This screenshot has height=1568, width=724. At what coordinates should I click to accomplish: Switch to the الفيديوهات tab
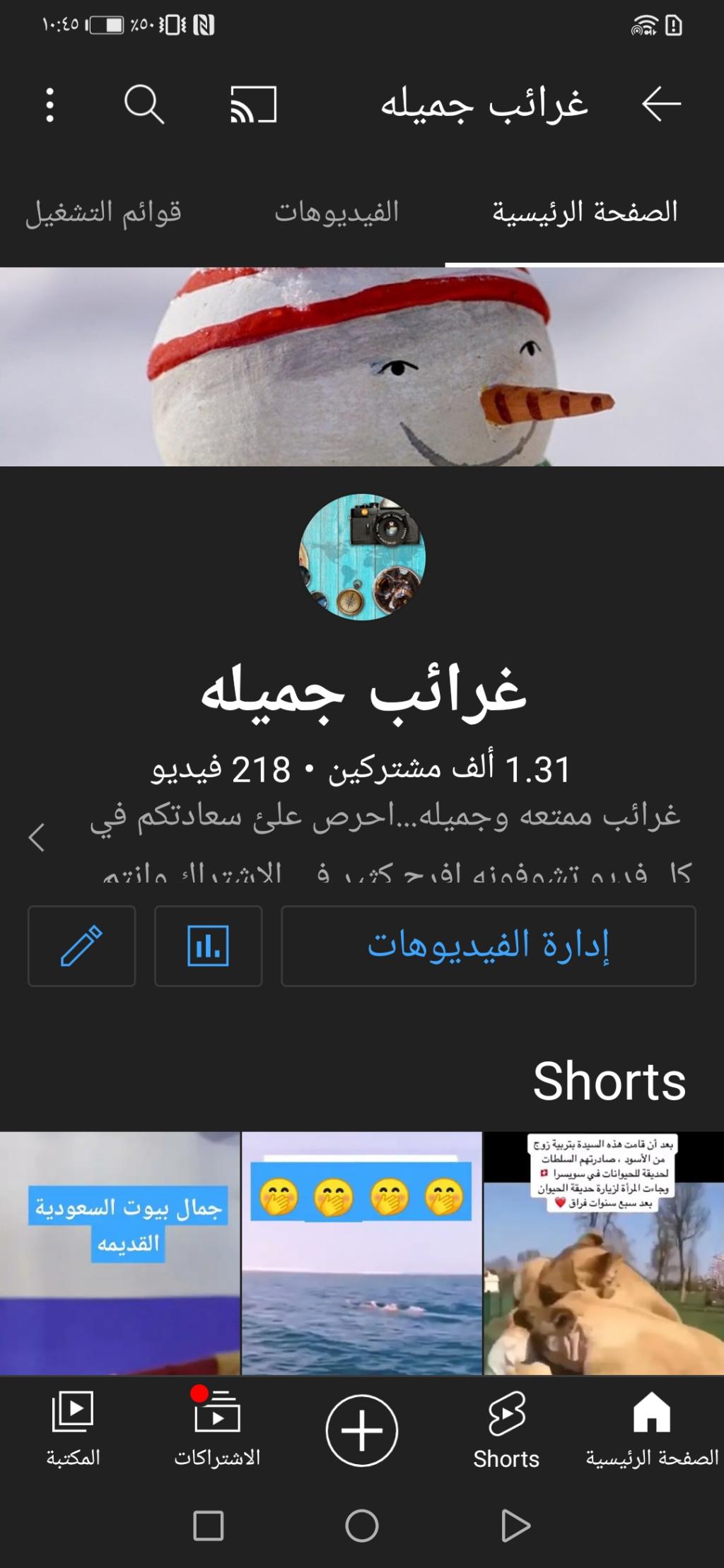pyautogui.click(x=337, y=211)
